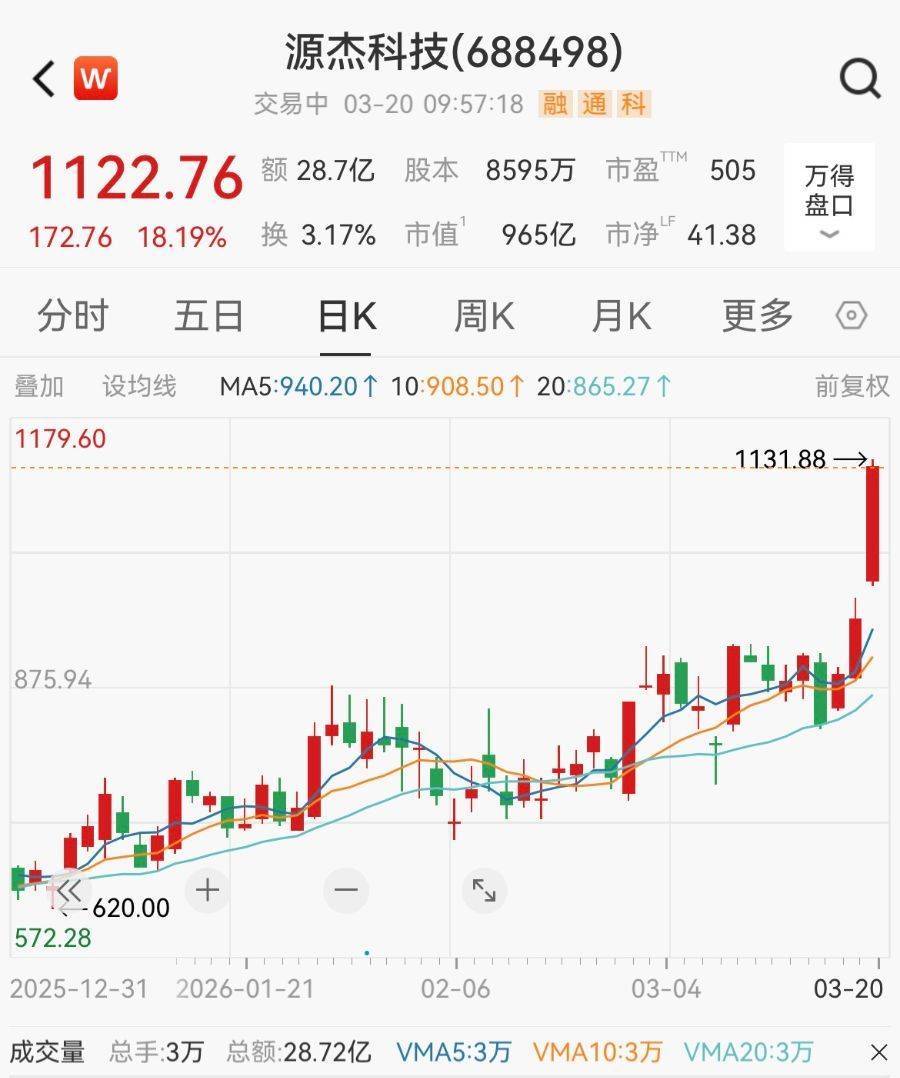Open the search magnifier icon
Viewport: 900px width, 1078px height.
tap(859, 78)
